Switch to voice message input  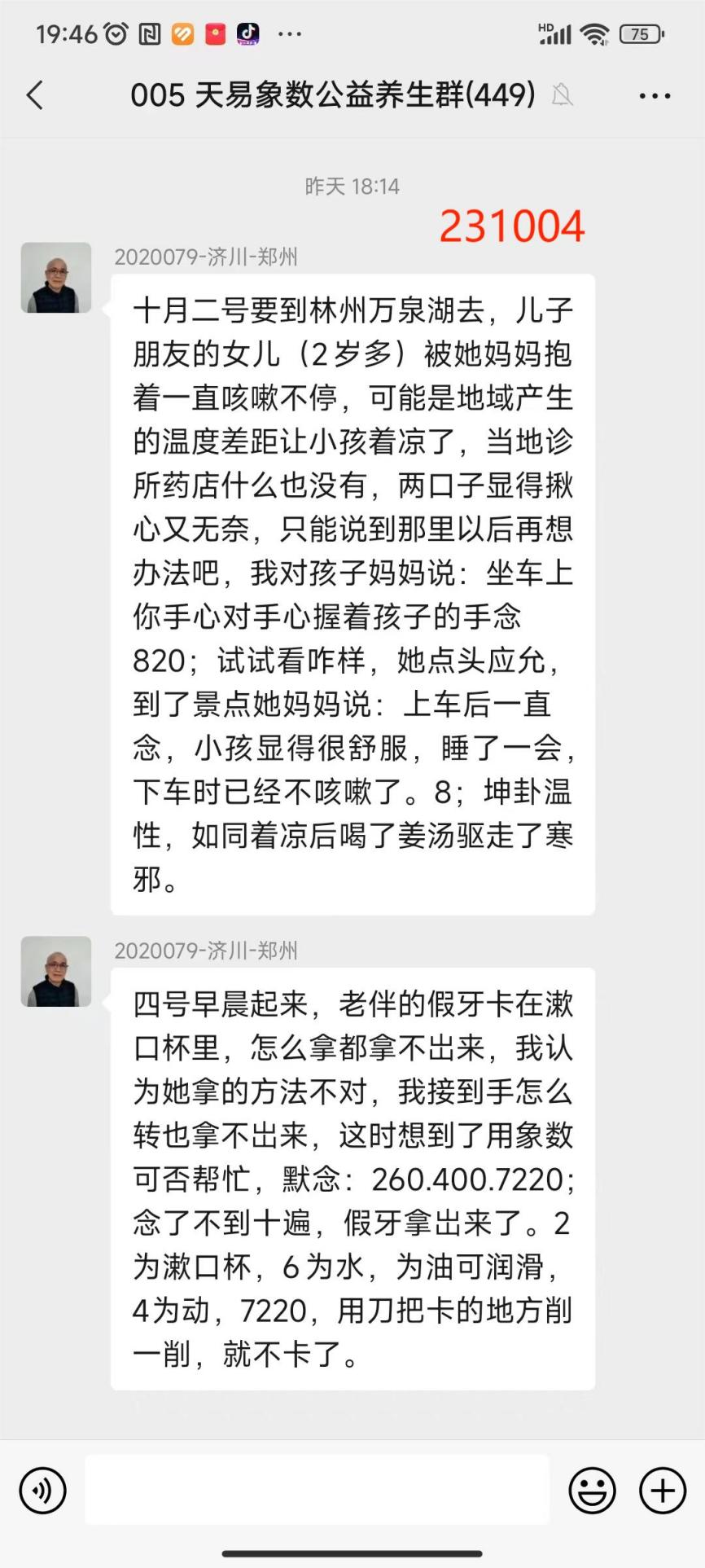point(42,1490)
